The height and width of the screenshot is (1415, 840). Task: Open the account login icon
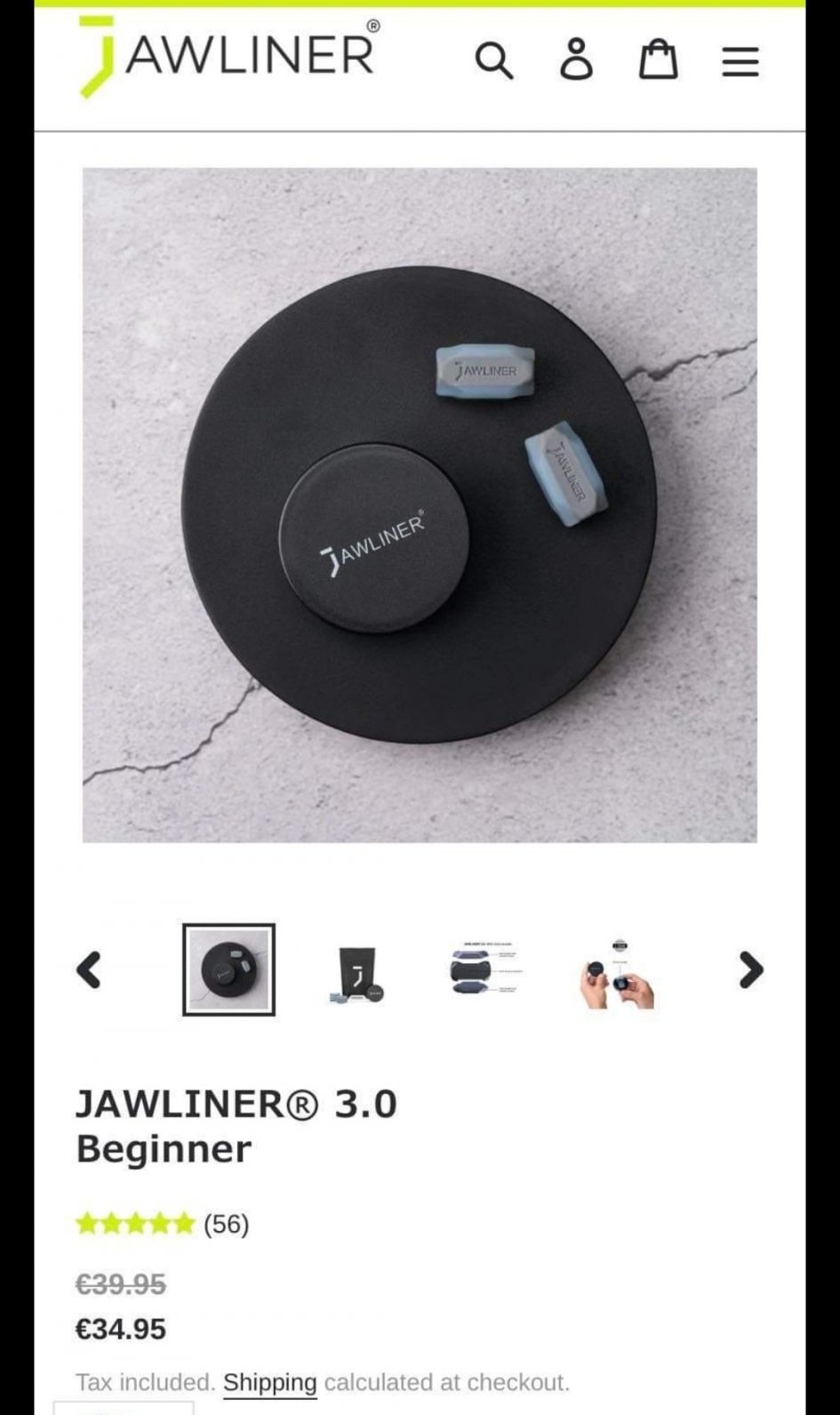pyautogui.click(x=576, y=60)
